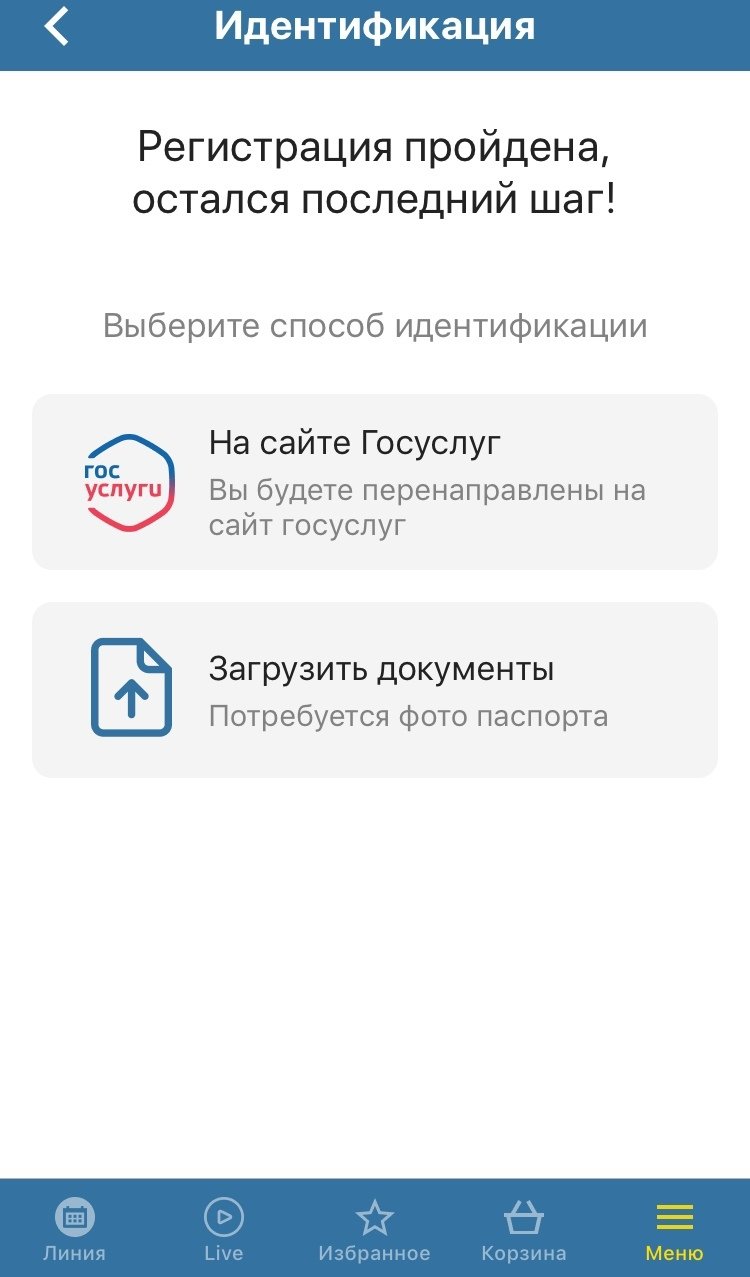
Task: Open the Live tab
Action: (x=223, y=1230)
